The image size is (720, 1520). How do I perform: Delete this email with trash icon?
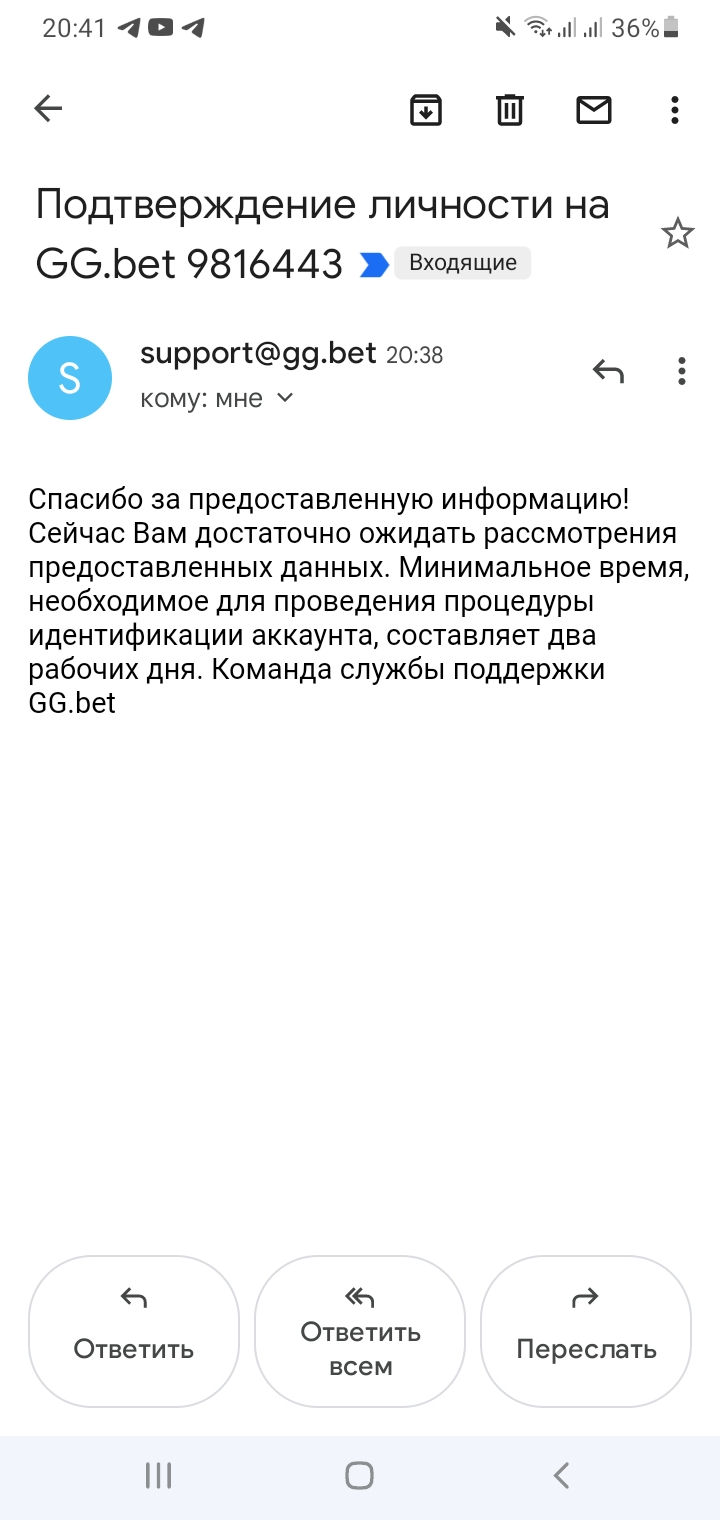(510, 109)
